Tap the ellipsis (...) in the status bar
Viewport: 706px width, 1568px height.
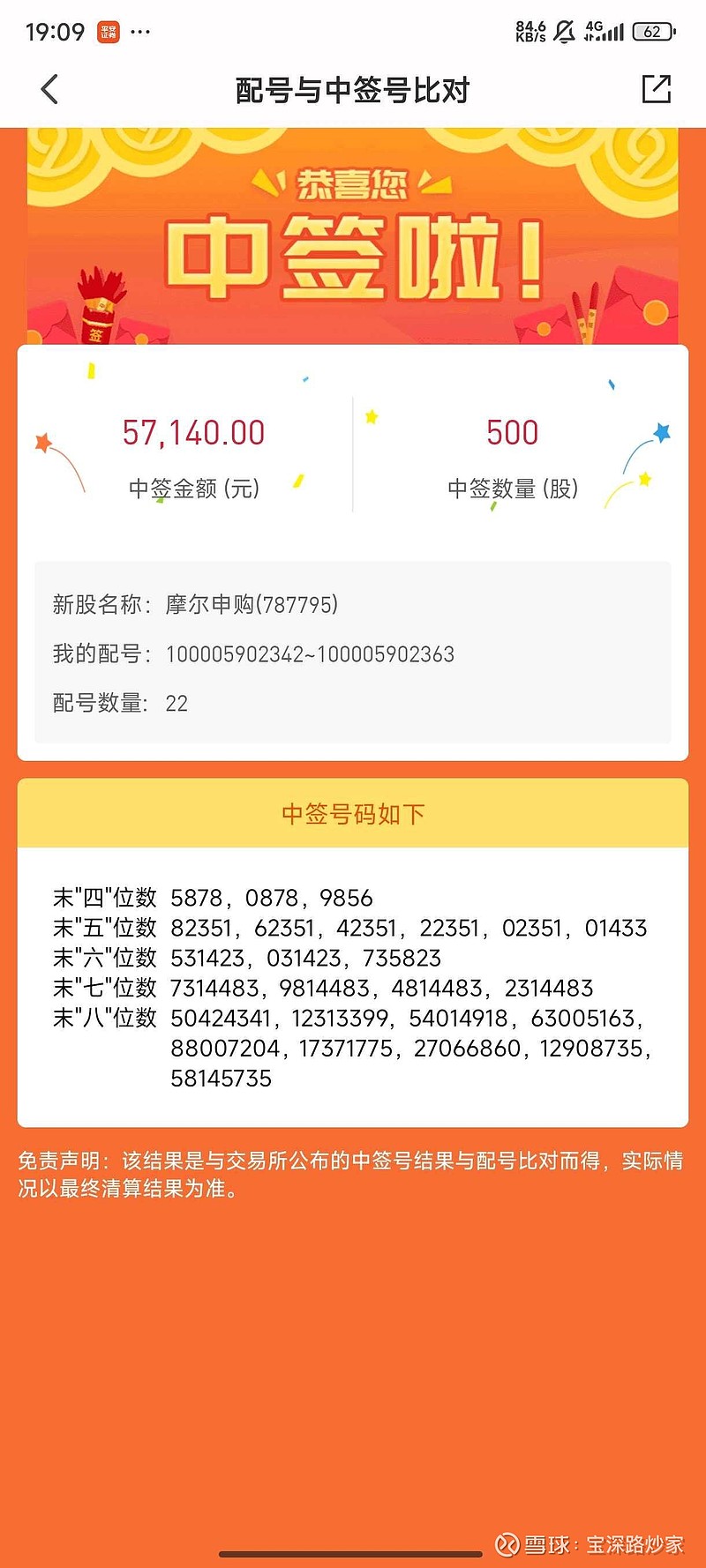139,31
